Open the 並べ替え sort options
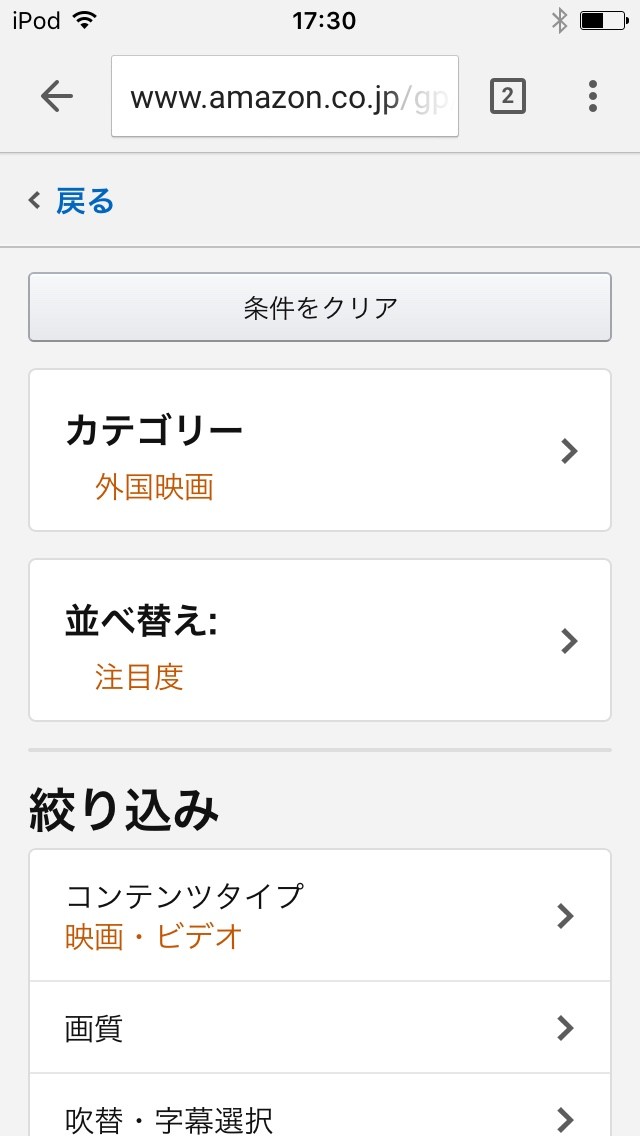Image resolution: width=640 pixels, height=1136 pixels. (x=320, y=640)
